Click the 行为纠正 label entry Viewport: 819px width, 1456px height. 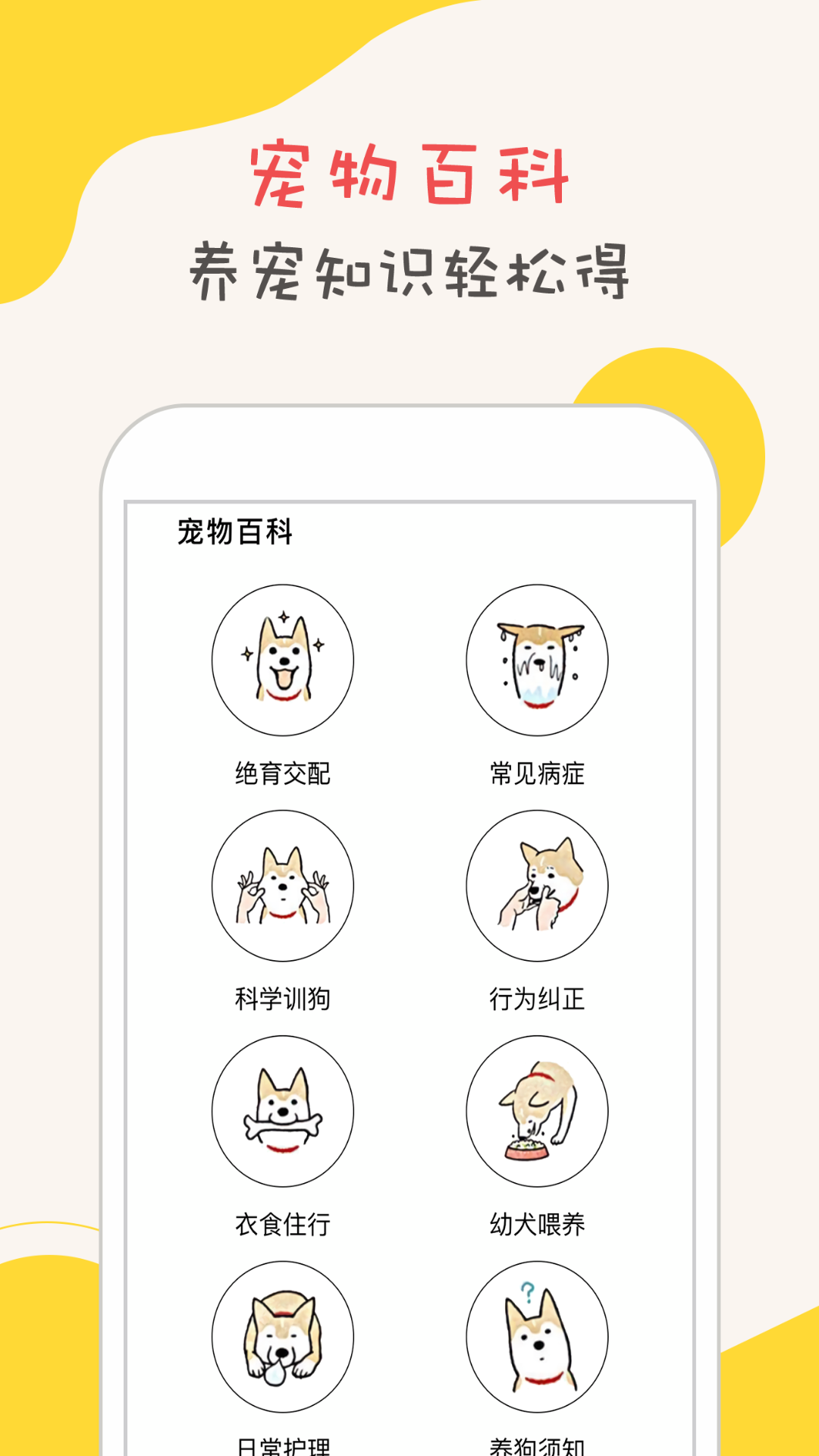pyautogui.click(x=537, y=999)
